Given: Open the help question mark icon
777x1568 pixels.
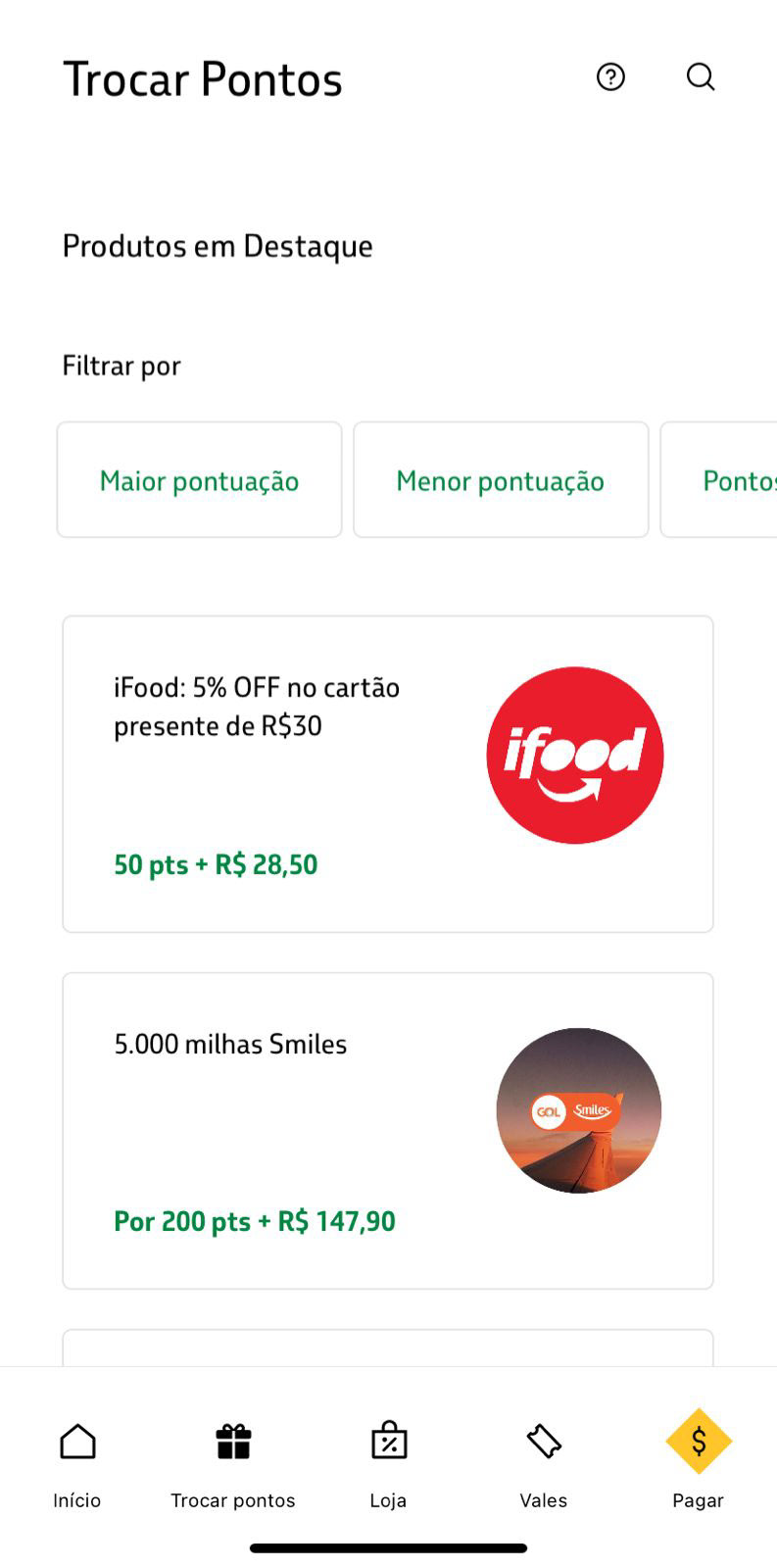Looking at the screenshot, I should point(610,77).
